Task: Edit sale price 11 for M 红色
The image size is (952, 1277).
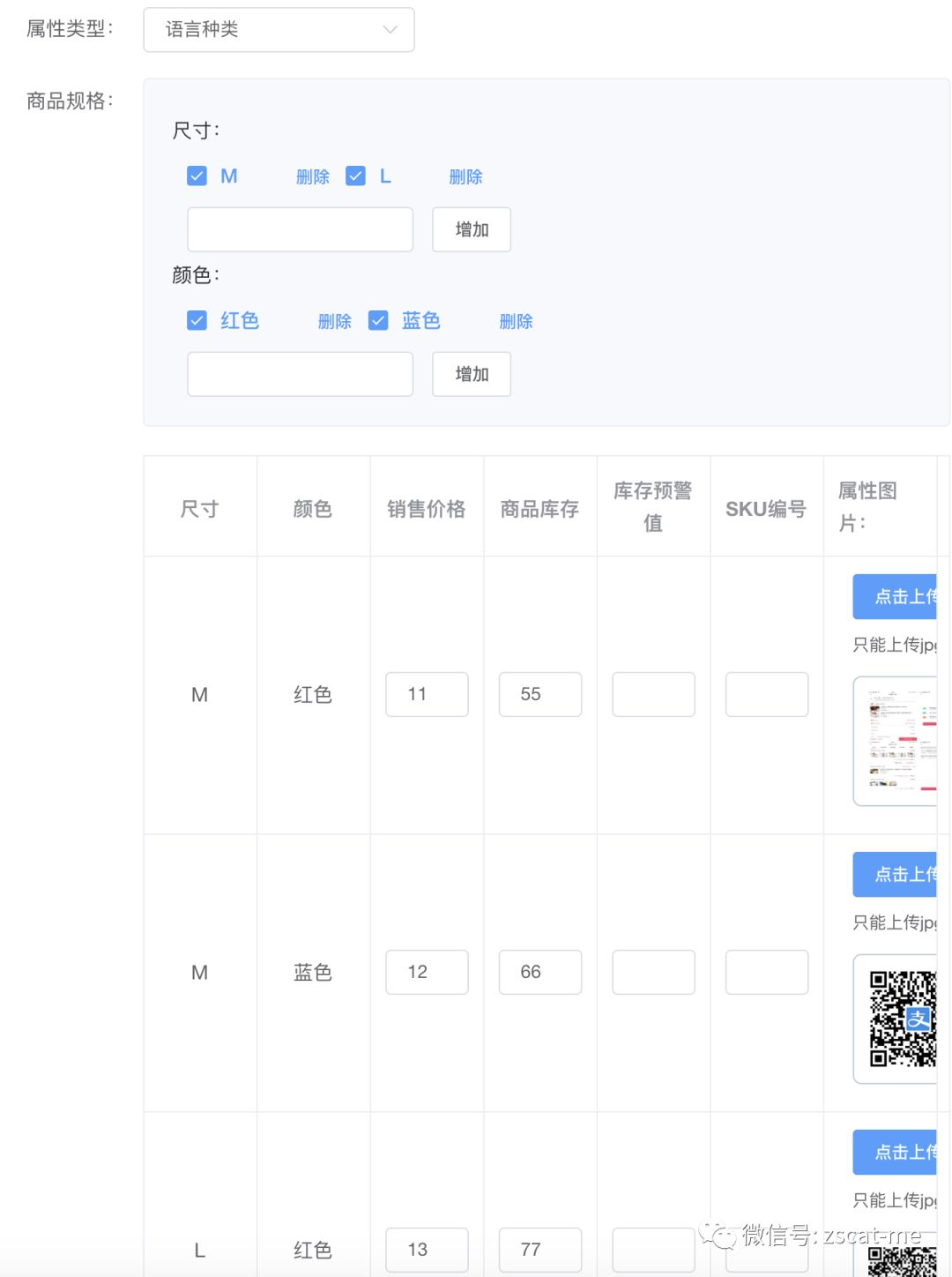Action: pyautogui.click(x=427, y=694)
